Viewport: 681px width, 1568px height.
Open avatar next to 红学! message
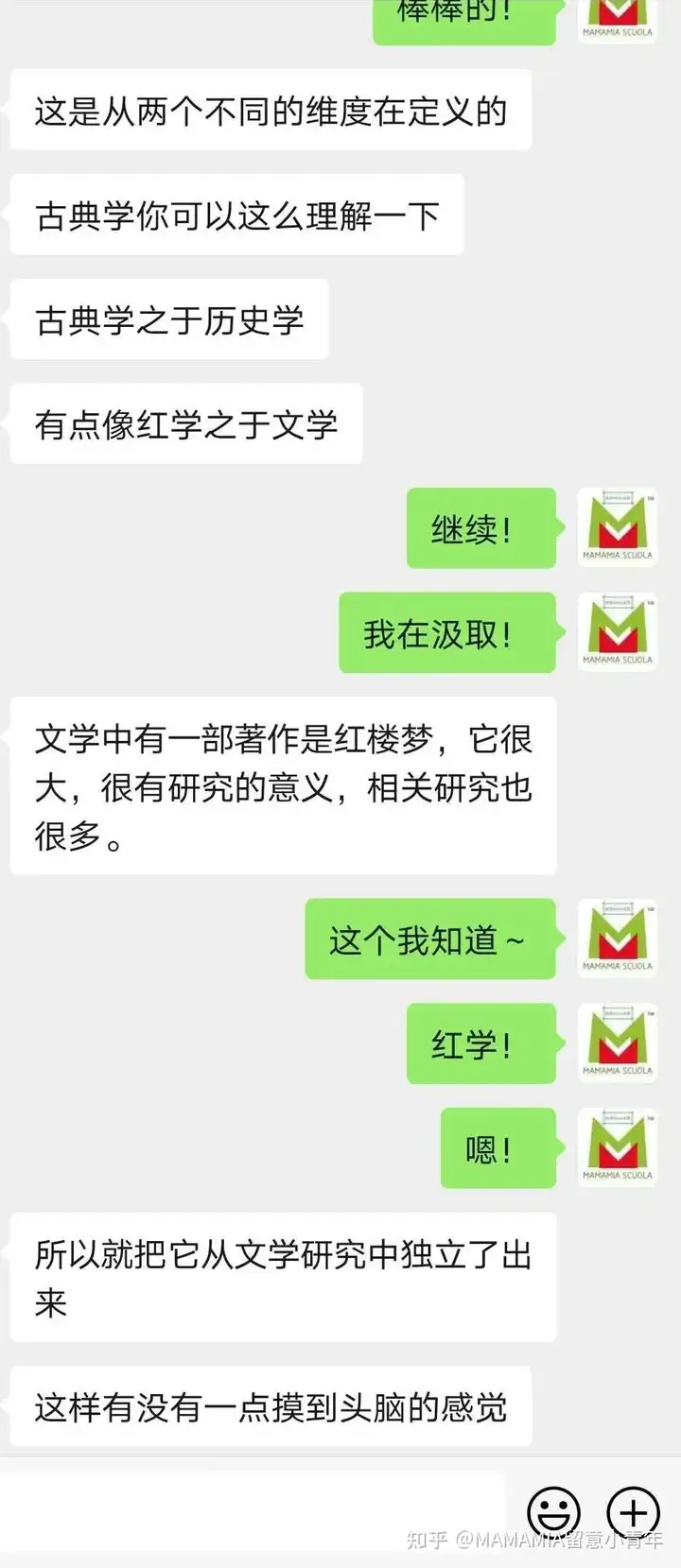click(617, 1043)
